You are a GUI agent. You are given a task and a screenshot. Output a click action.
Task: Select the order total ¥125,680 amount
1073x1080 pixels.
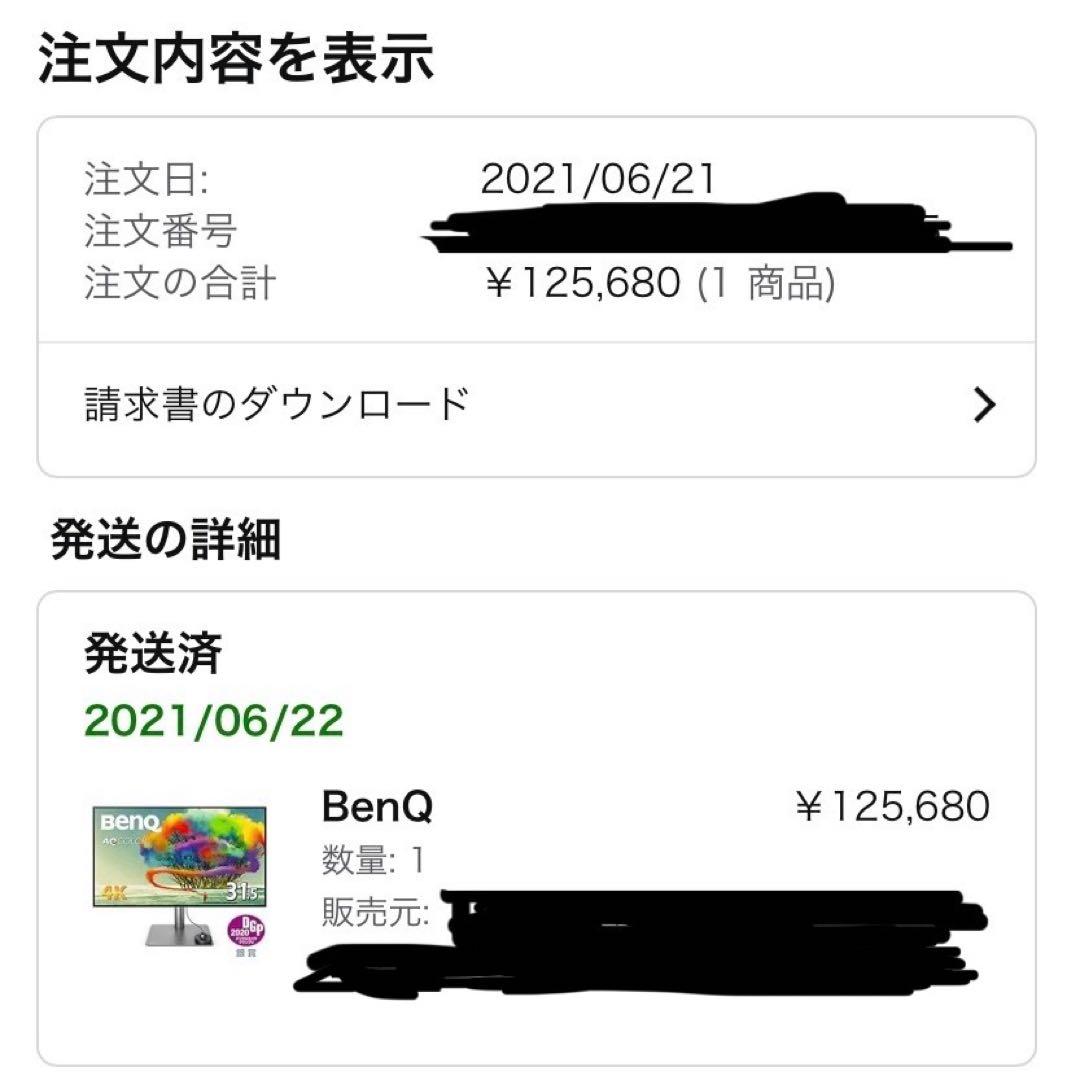point(582,286)
